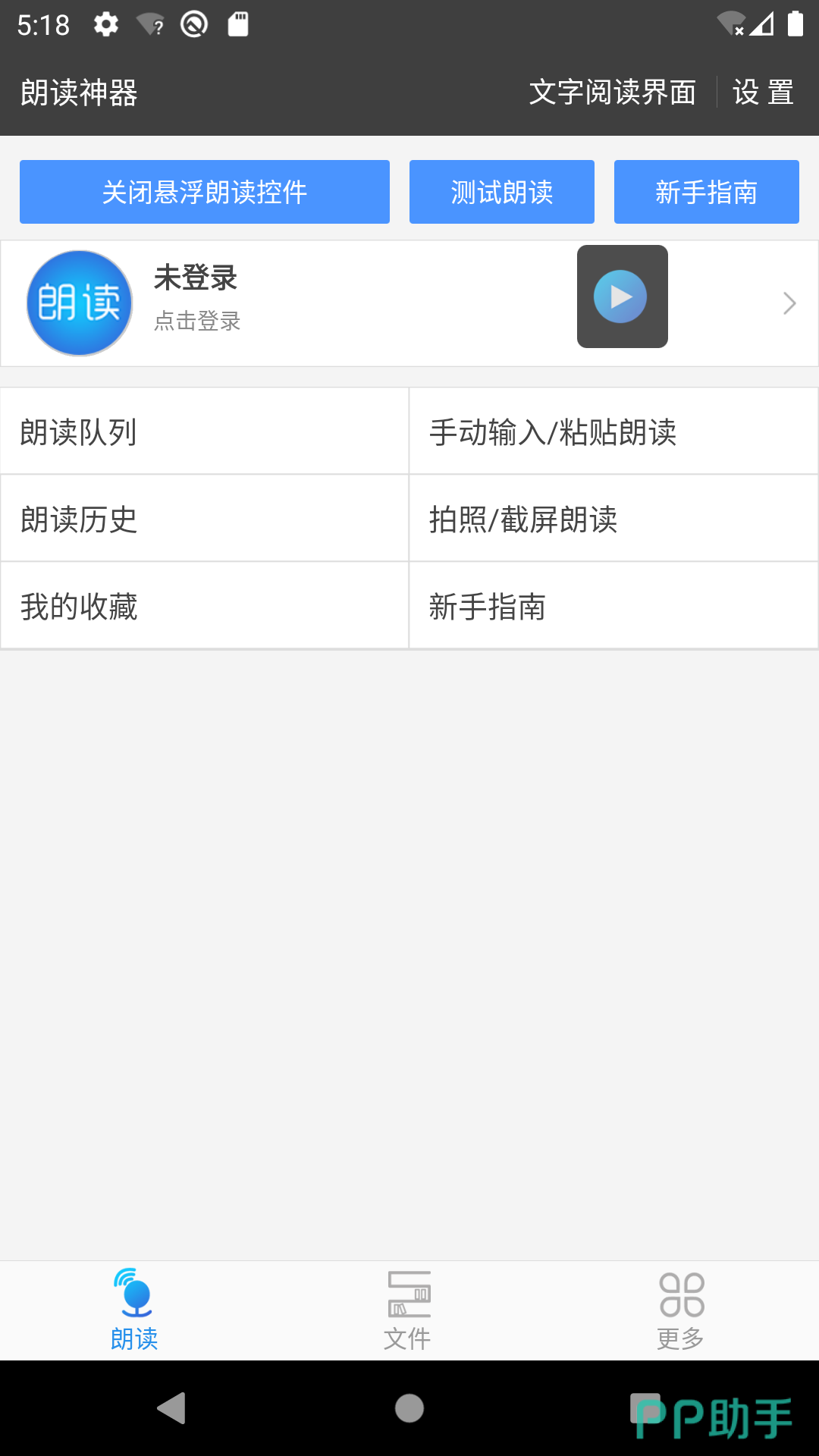The width and height of the screenshot is (819, 1456).
Task: Switch to the 更多 tab
Action: 681,1310
